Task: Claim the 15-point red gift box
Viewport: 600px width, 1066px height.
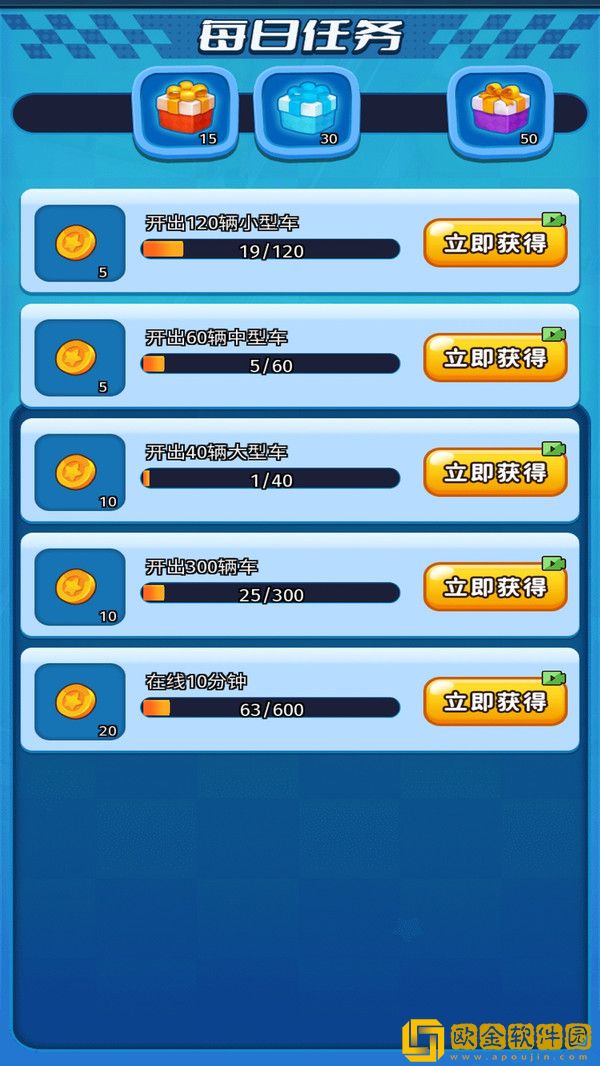Action: 184,109
